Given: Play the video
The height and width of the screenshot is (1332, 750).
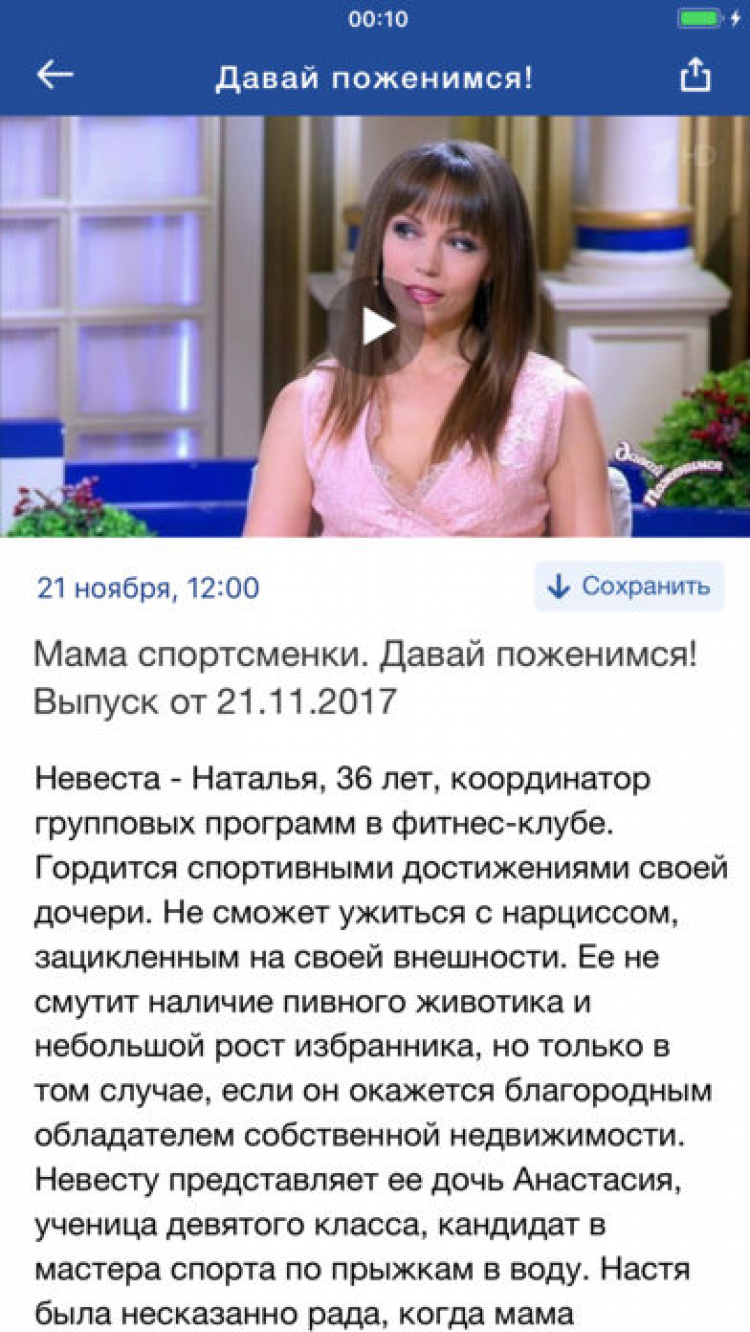Looking at the screenshot, I should tap(375, 327).
